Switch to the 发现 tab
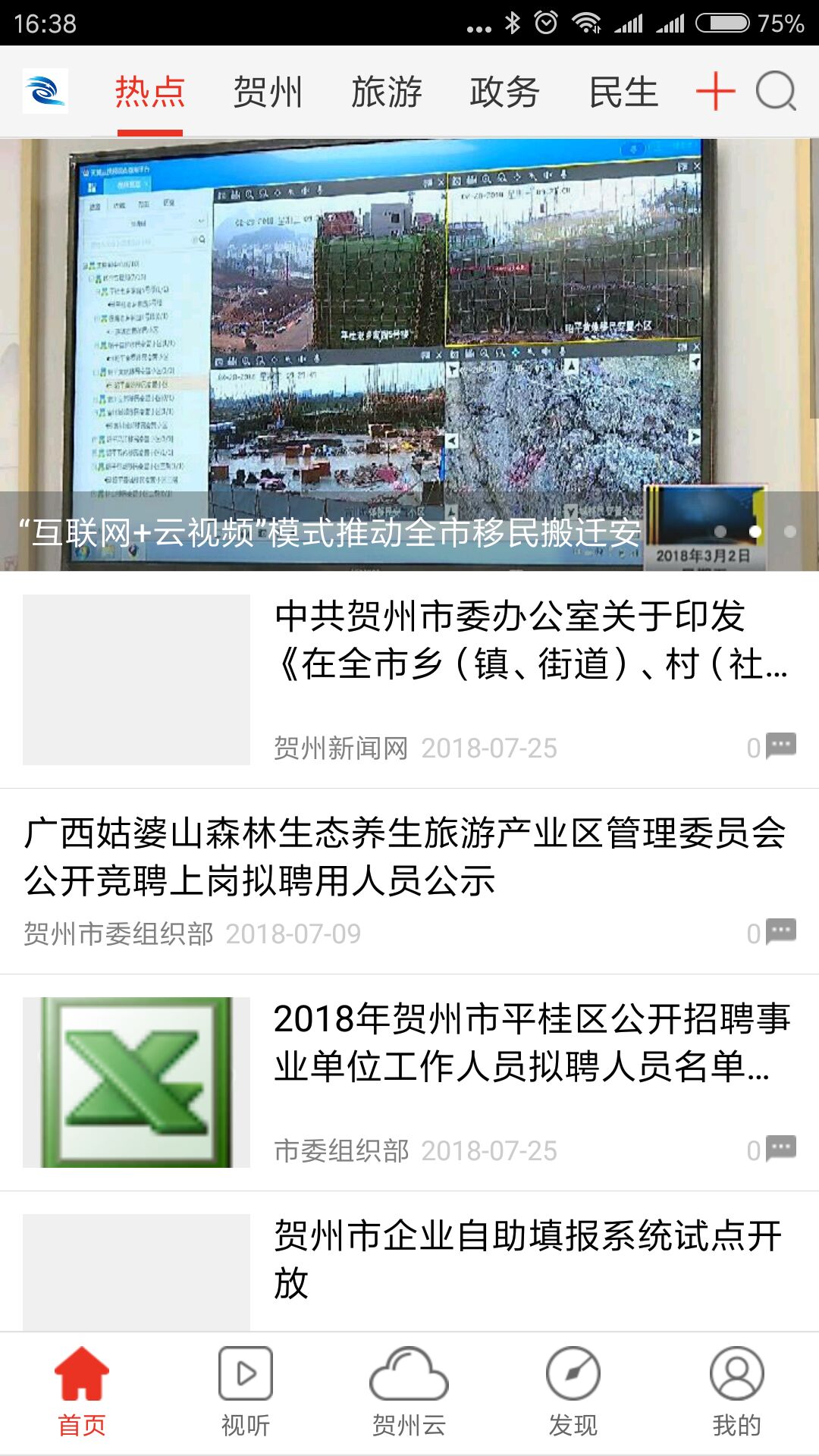 coord(573,1392)
